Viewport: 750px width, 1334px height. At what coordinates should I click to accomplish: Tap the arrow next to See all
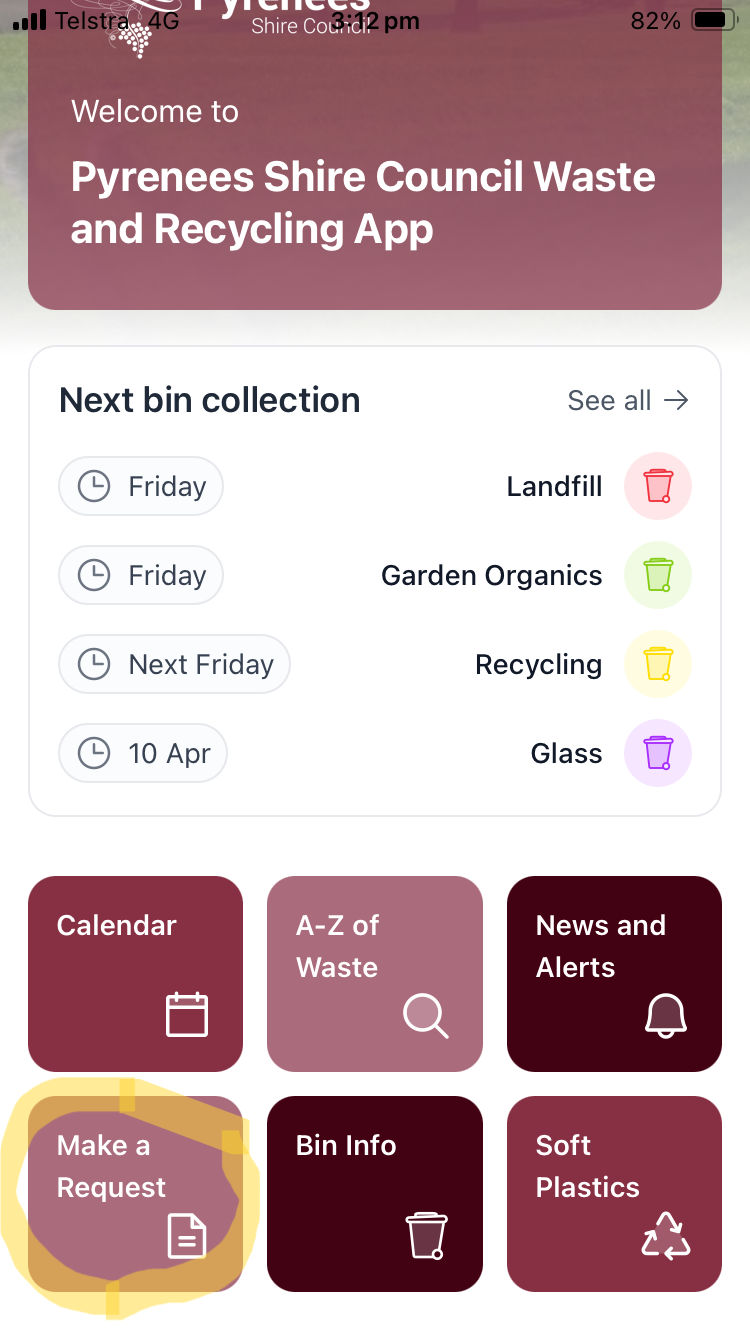point(677,400)
